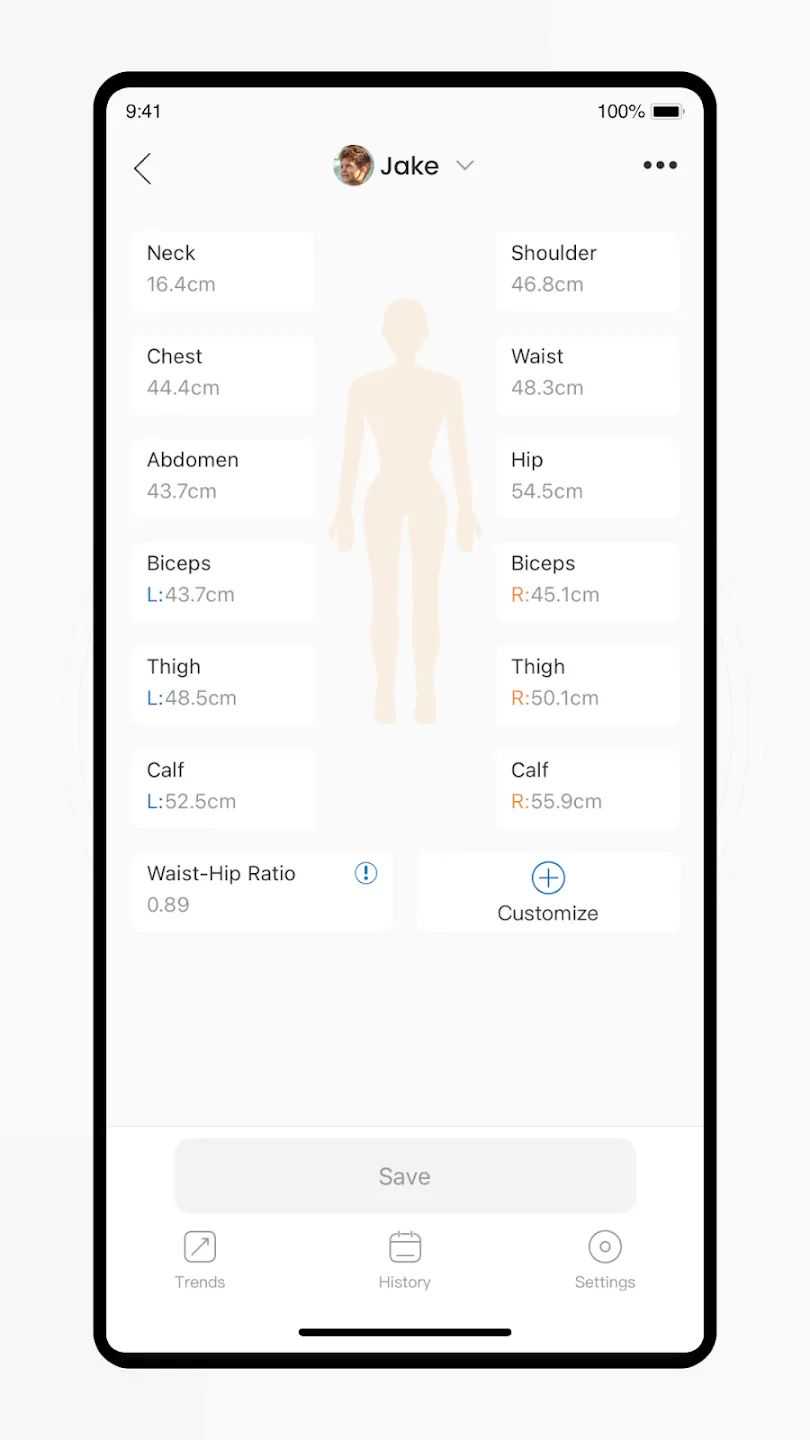Edit the Waist measurement
The height and width of the screenshot is (1440, 810).
pyautogui.click(x=587, y=372)
